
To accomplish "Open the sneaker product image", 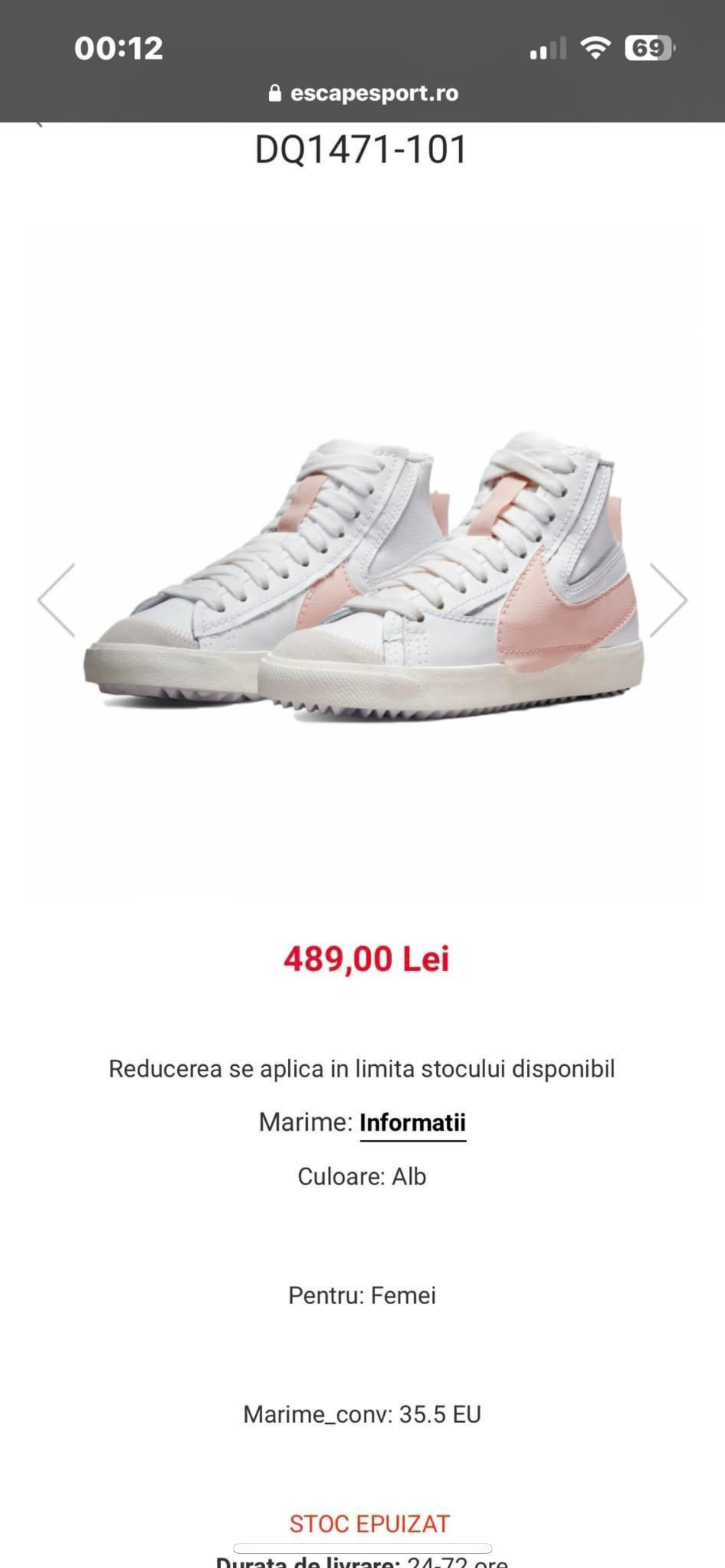I will 363,579.
